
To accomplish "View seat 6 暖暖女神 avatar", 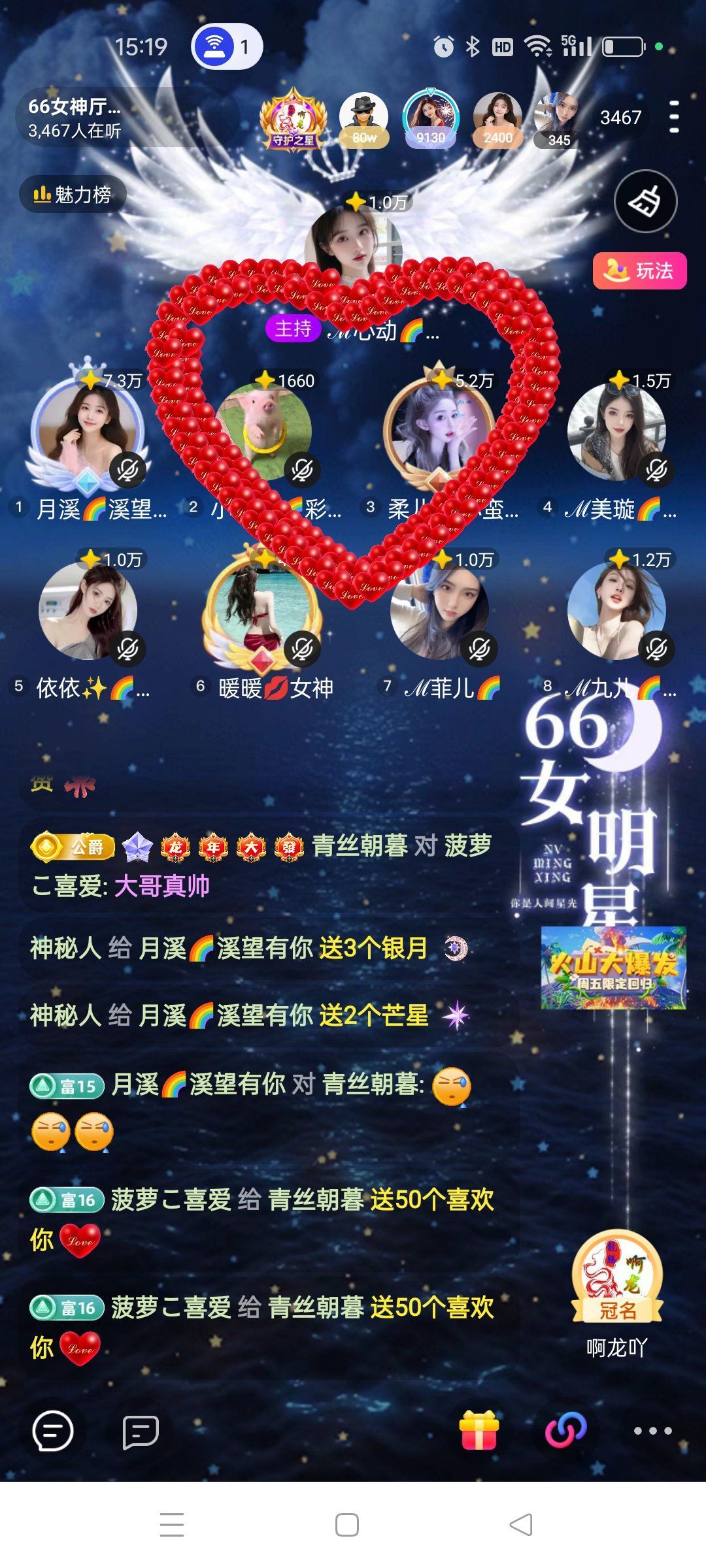I will point(263,612).
